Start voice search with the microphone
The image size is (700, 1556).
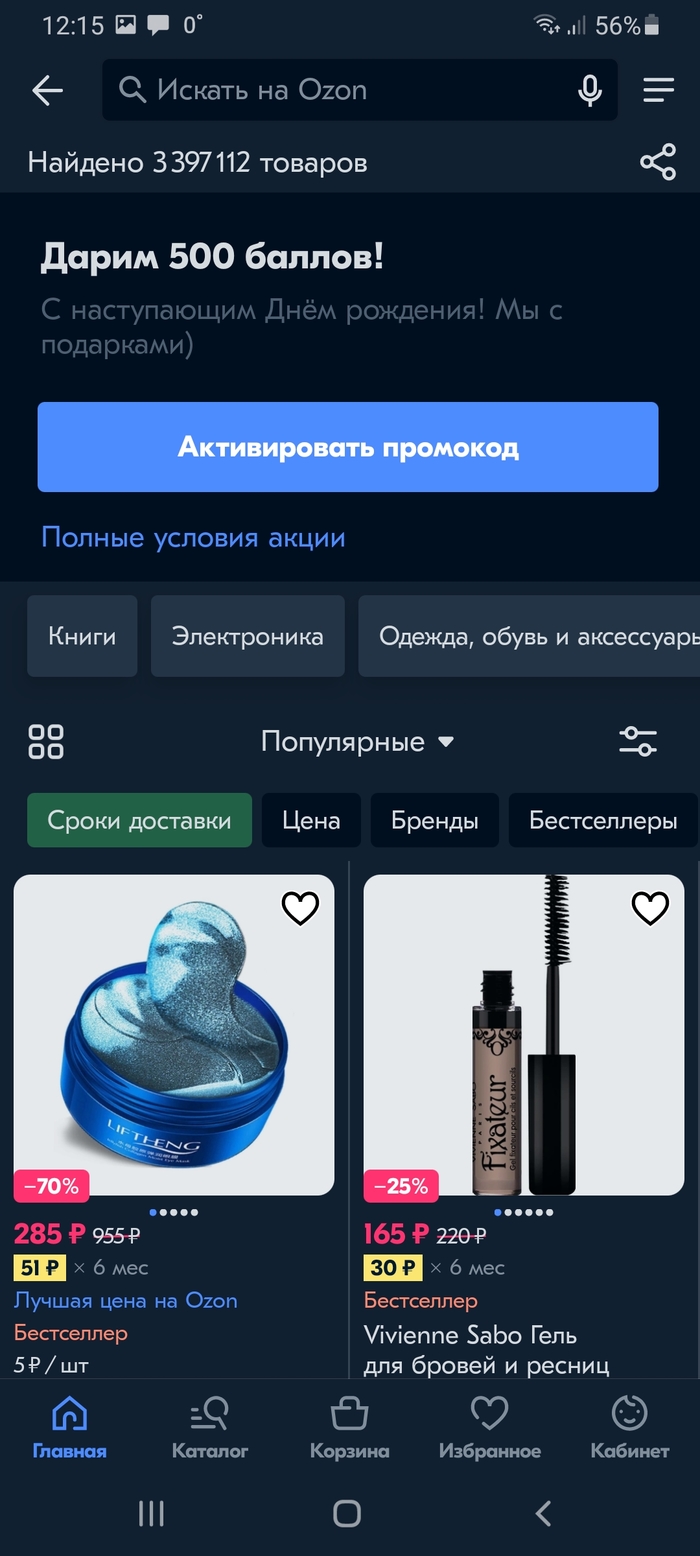(x=590, y=91)
